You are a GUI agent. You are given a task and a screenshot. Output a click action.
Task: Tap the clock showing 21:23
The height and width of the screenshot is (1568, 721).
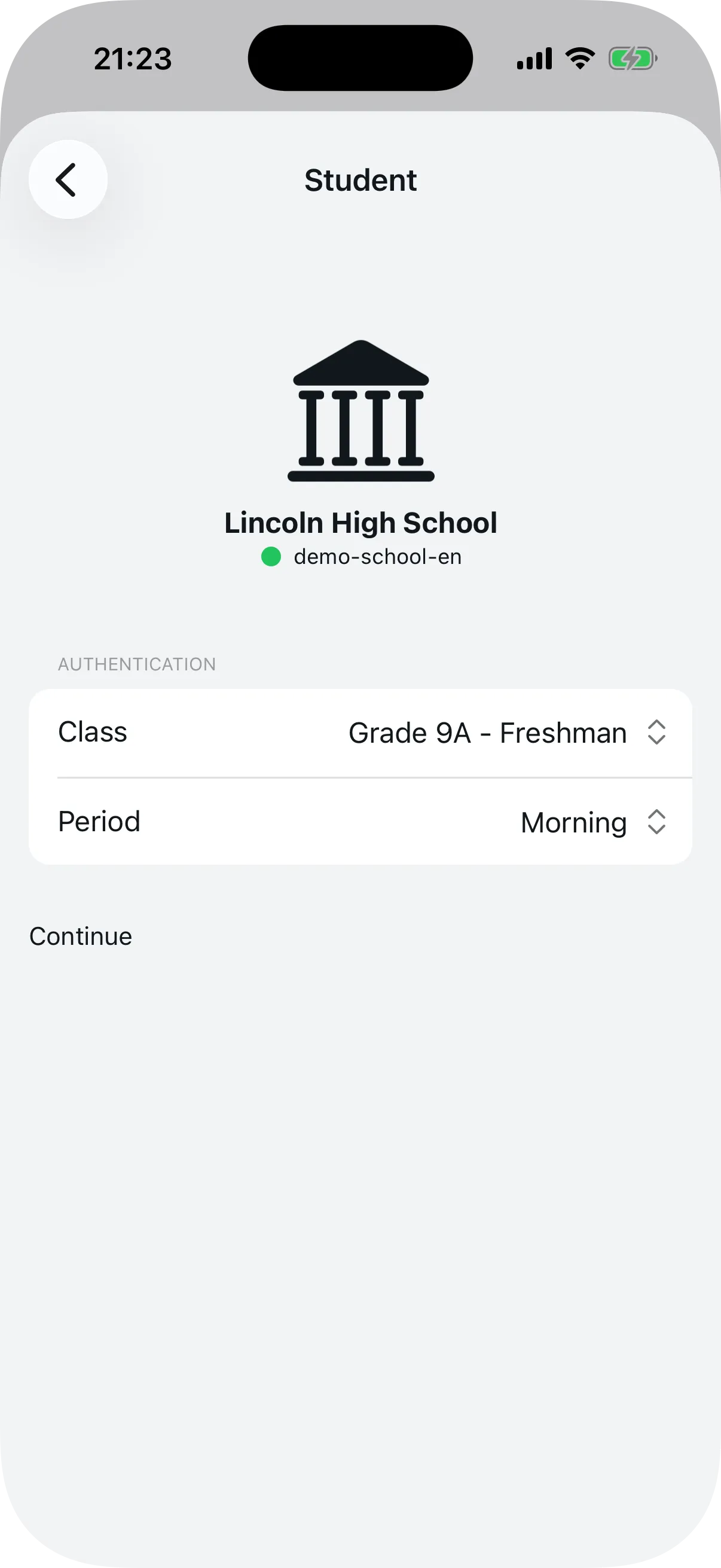(134, 58)
